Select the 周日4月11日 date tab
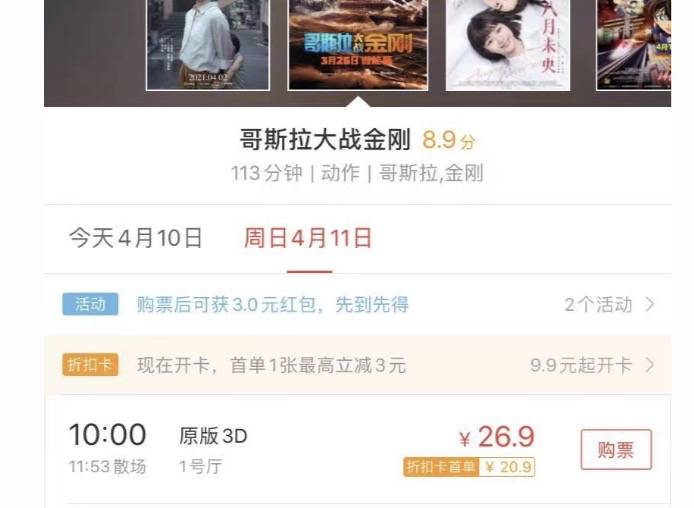 point(308,238)
